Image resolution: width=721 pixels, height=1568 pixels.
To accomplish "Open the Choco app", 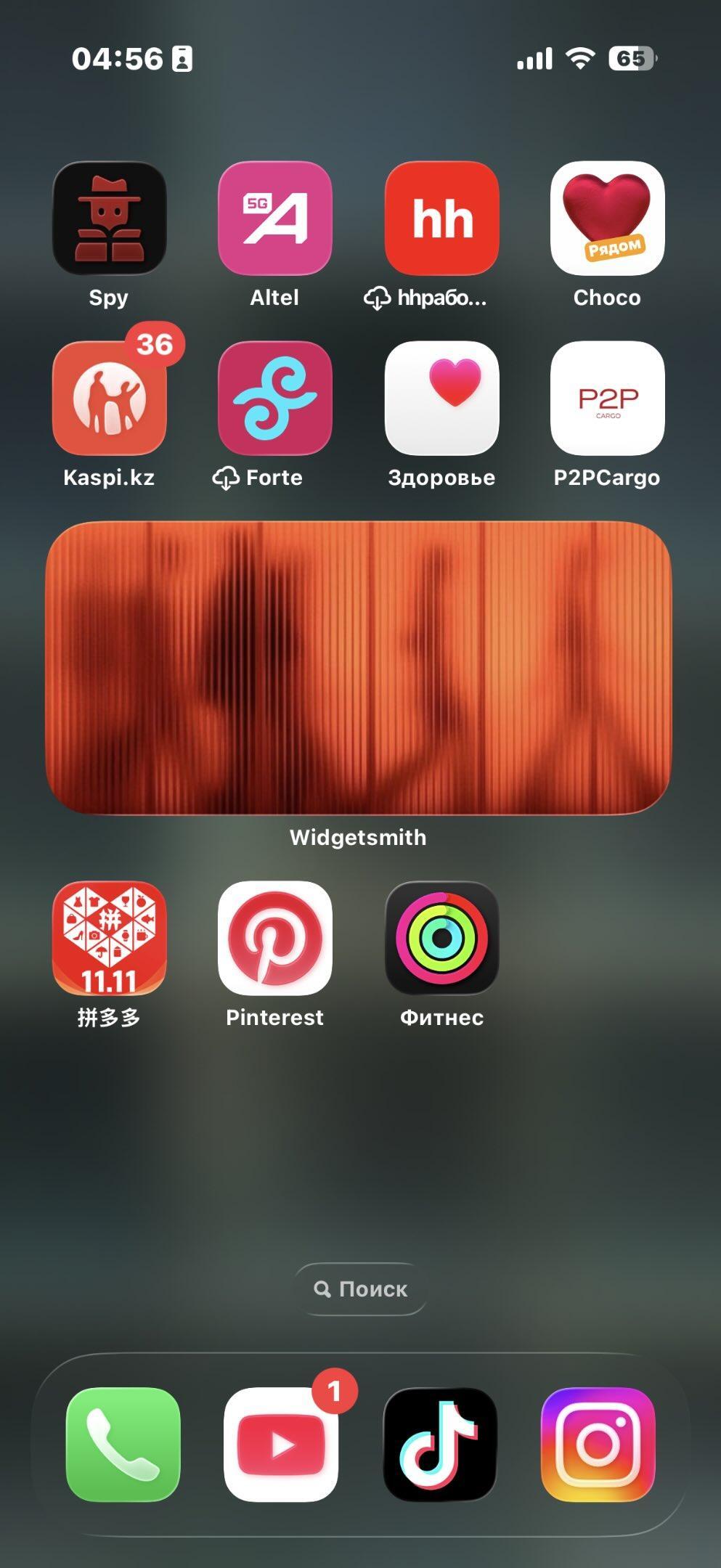I will click(607, 218).
